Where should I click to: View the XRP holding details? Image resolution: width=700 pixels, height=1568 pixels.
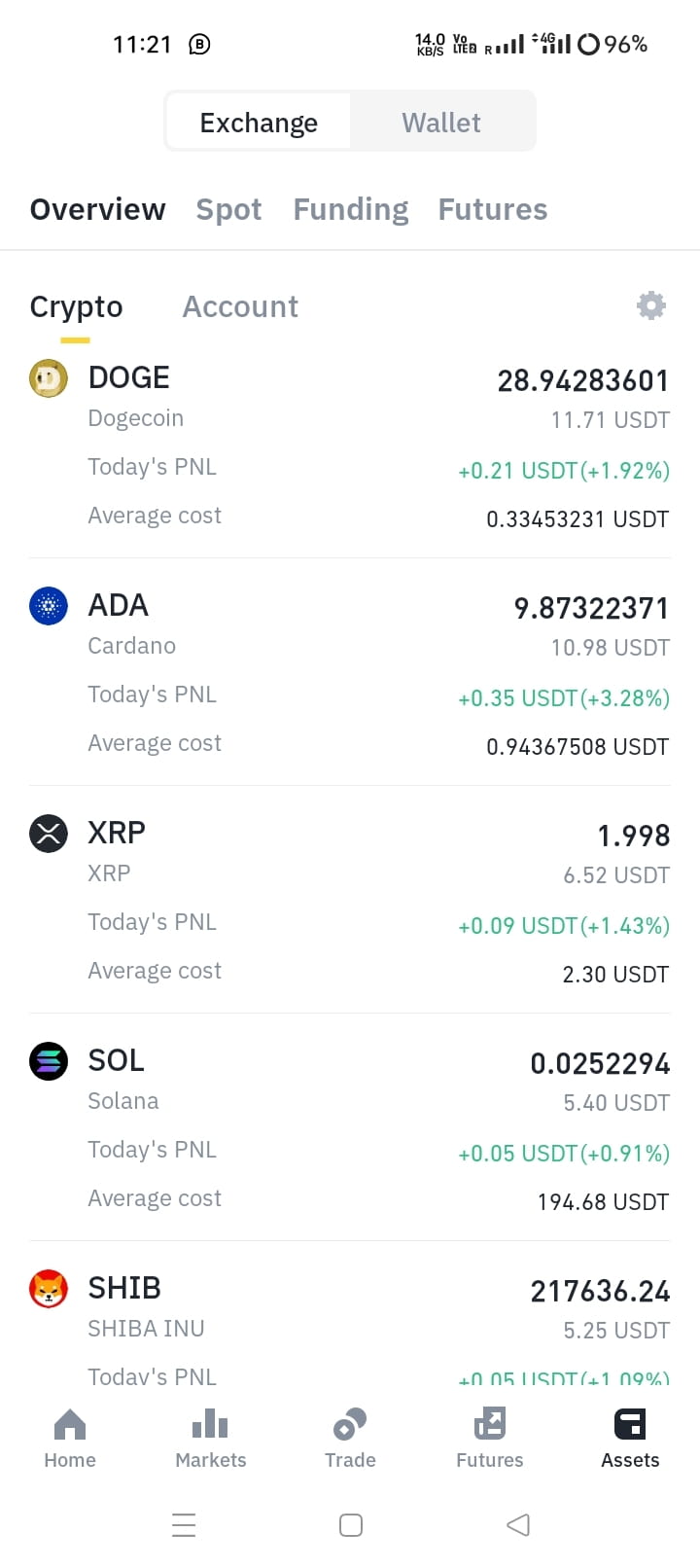point(350,901)
